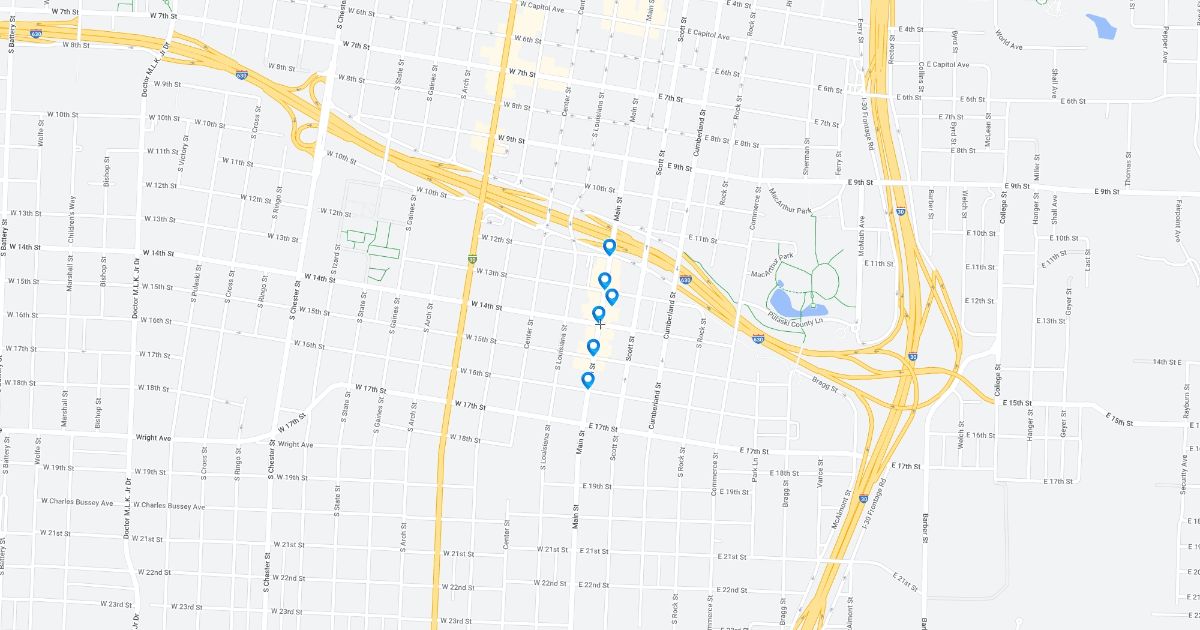Open the pin at W 13th St

604,280
